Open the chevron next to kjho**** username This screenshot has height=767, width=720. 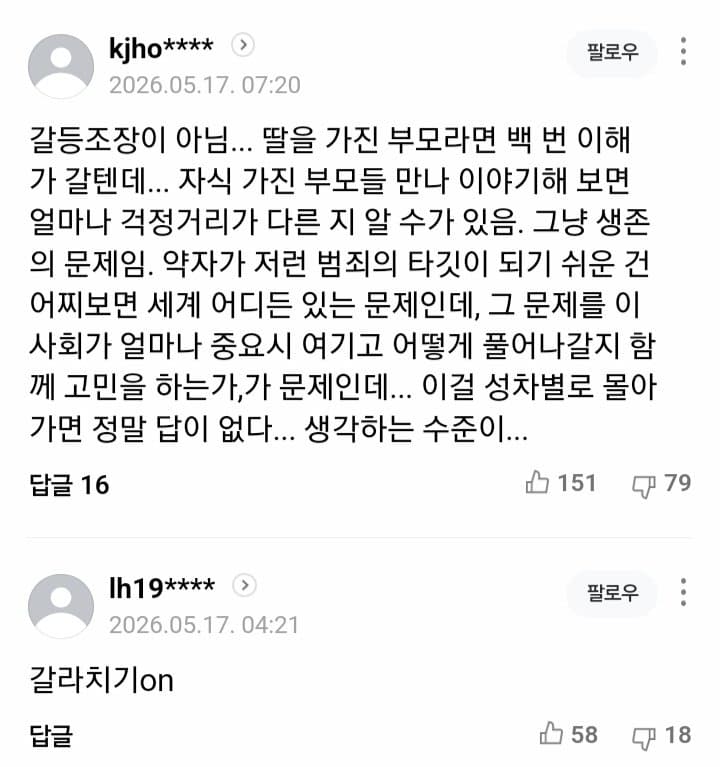coord(243,45)
